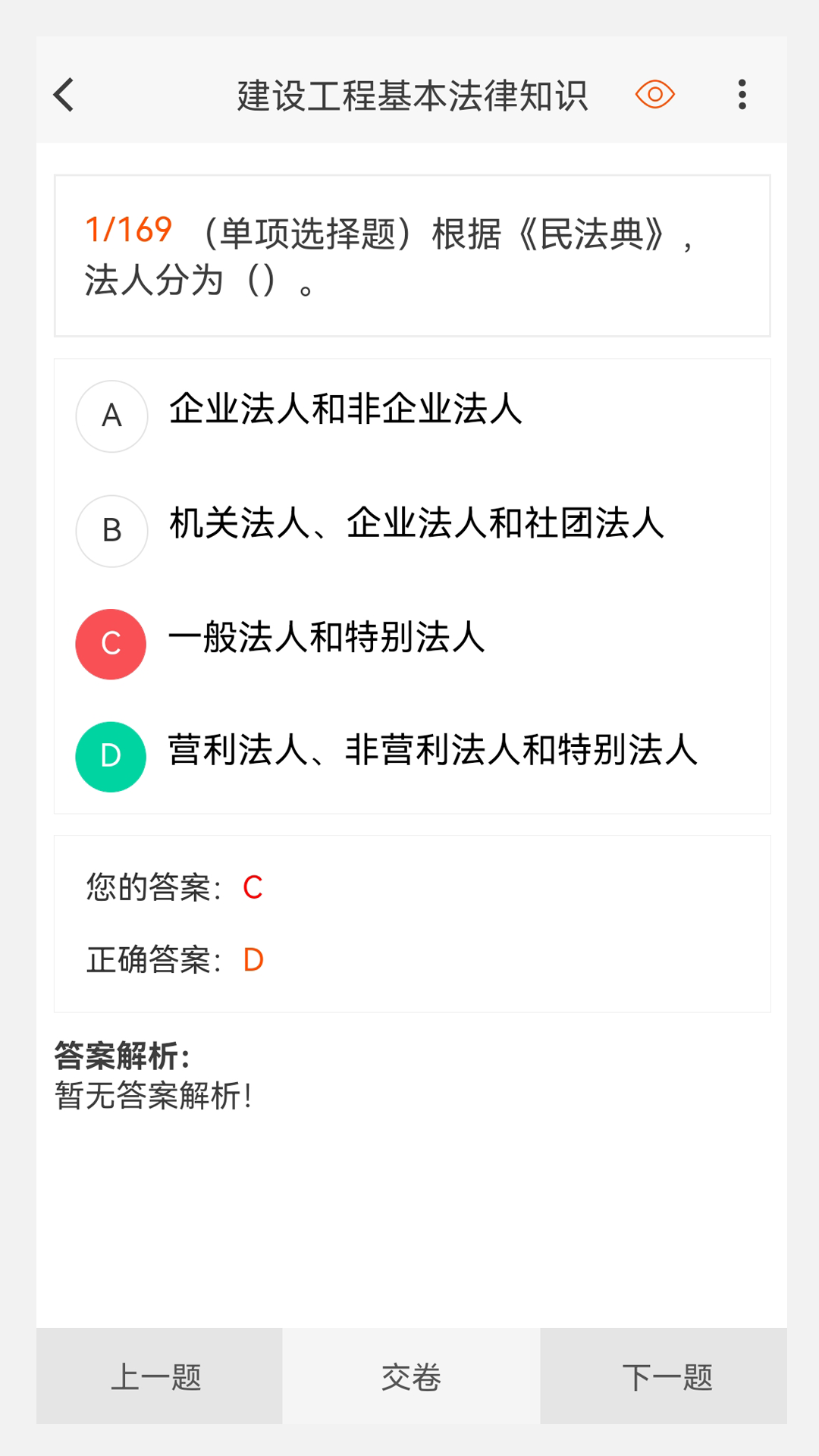Image resolution: width=819 pixels, height=1456 pixels.
Task: Click correct answer letter D in results
Action: point(254,959)
